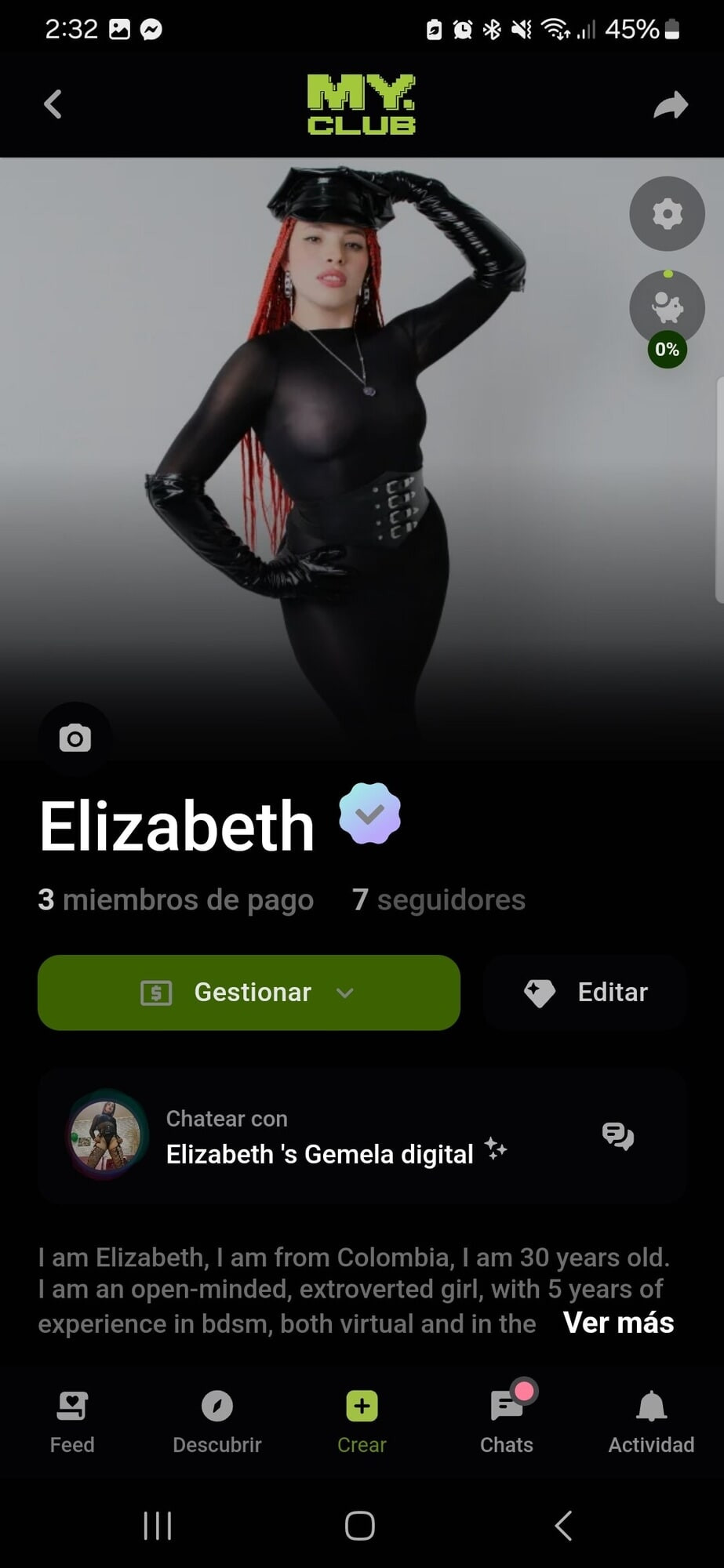Open 3 miembros de pago list
The width and height of the screenshot is (724, 1568).
176,900
